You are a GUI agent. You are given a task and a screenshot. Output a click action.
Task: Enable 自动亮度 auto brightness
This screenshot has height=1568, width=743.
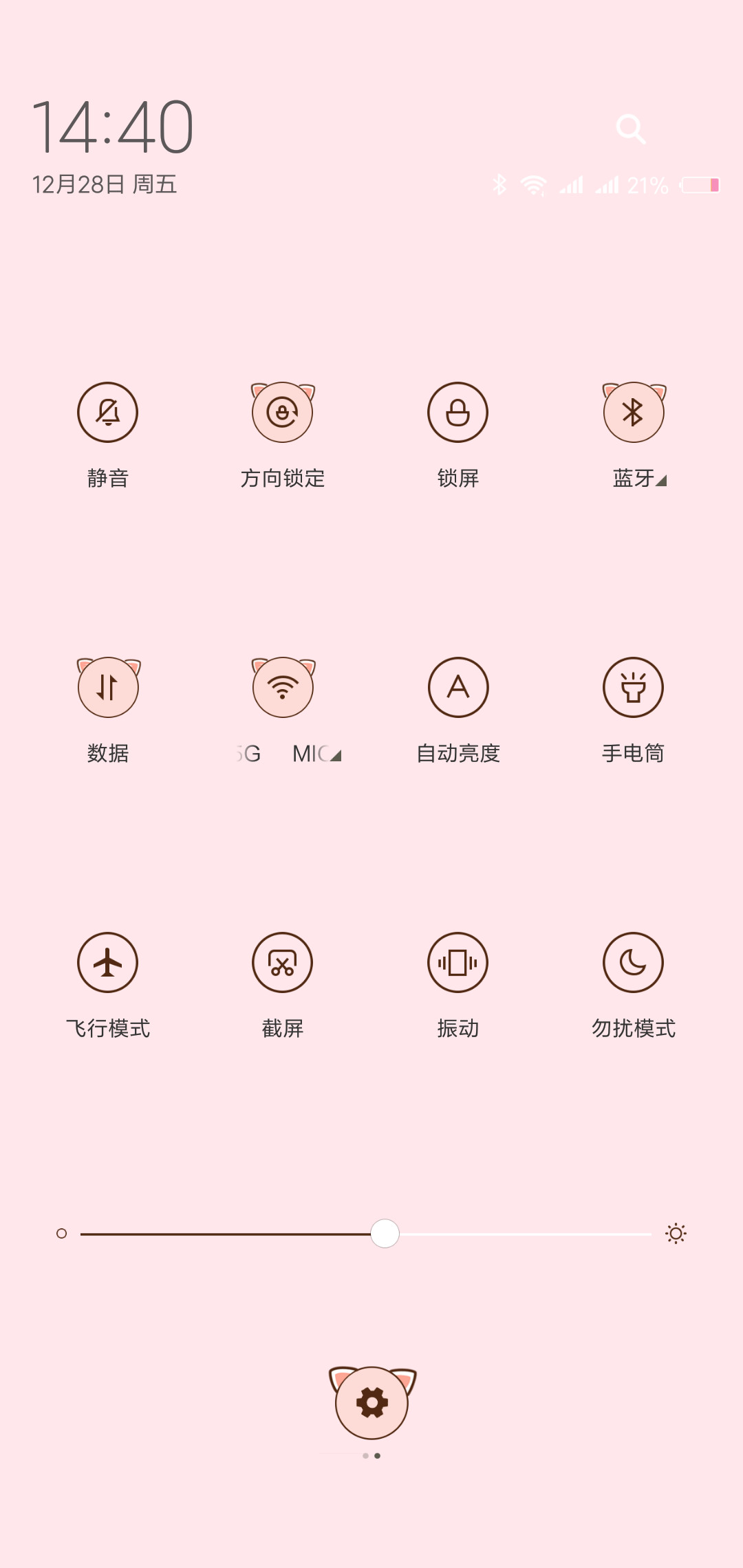pyautogui.click(x=458, y=688)
